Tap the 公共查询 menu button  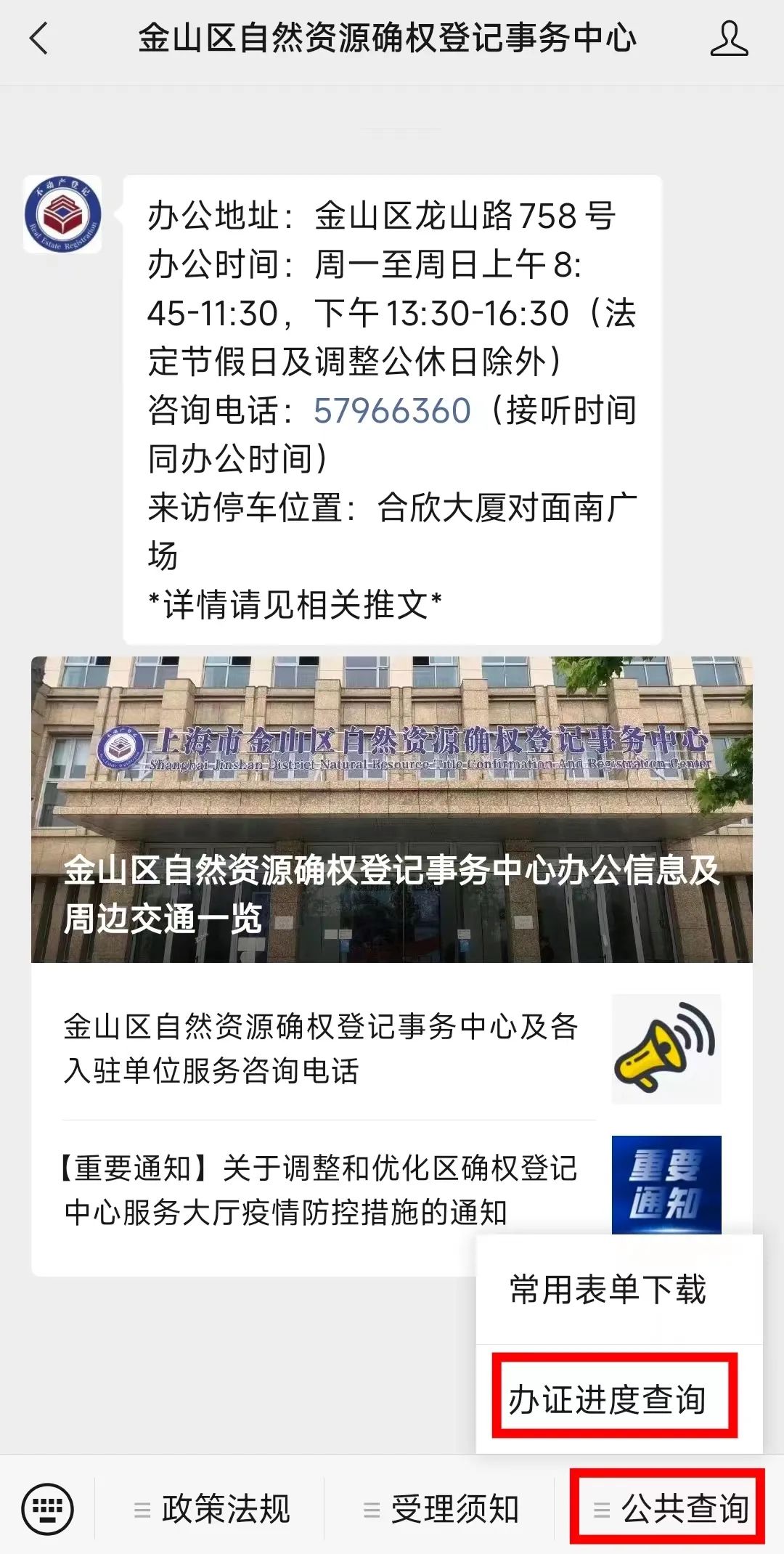(x=669, y=1509)
